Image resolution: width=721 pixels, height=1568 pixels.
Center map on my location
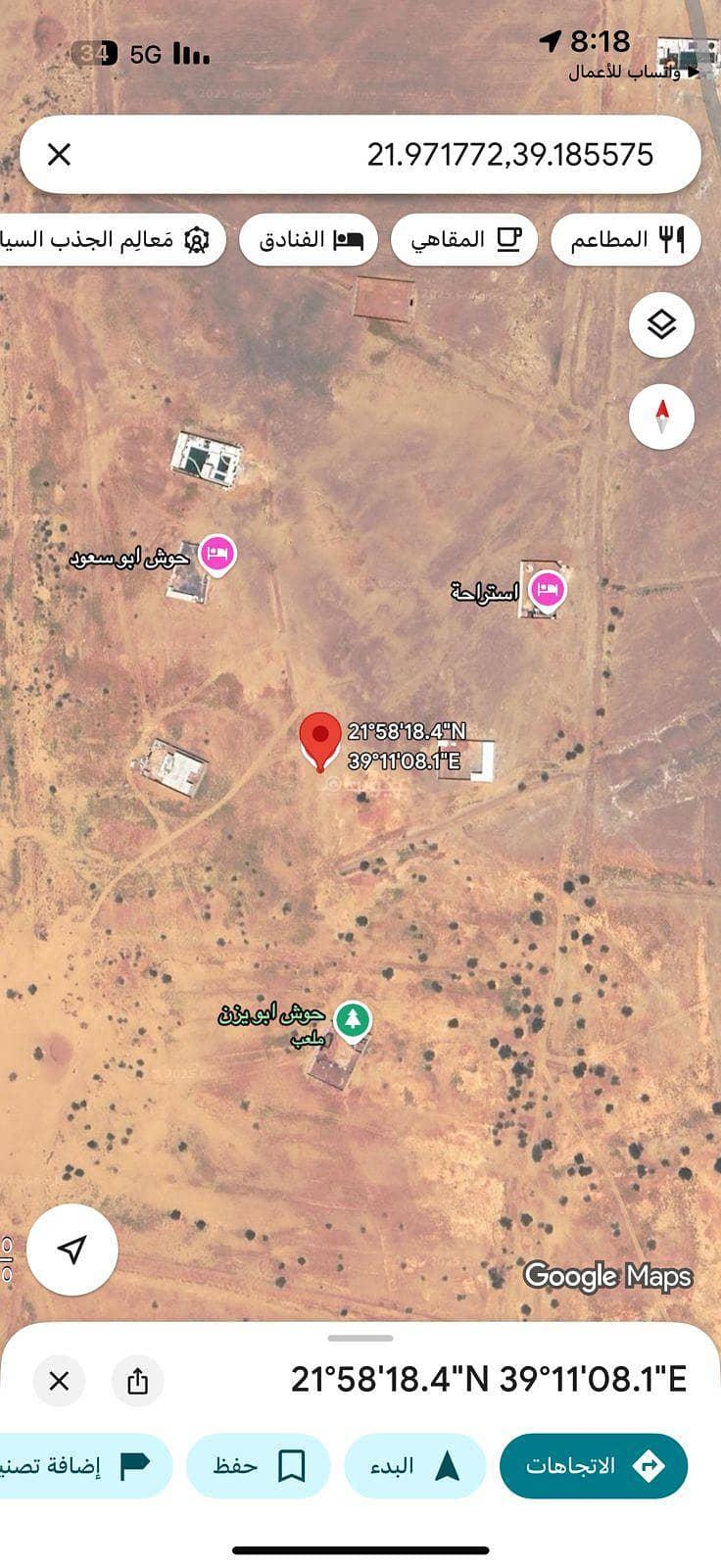[72, 1249]
